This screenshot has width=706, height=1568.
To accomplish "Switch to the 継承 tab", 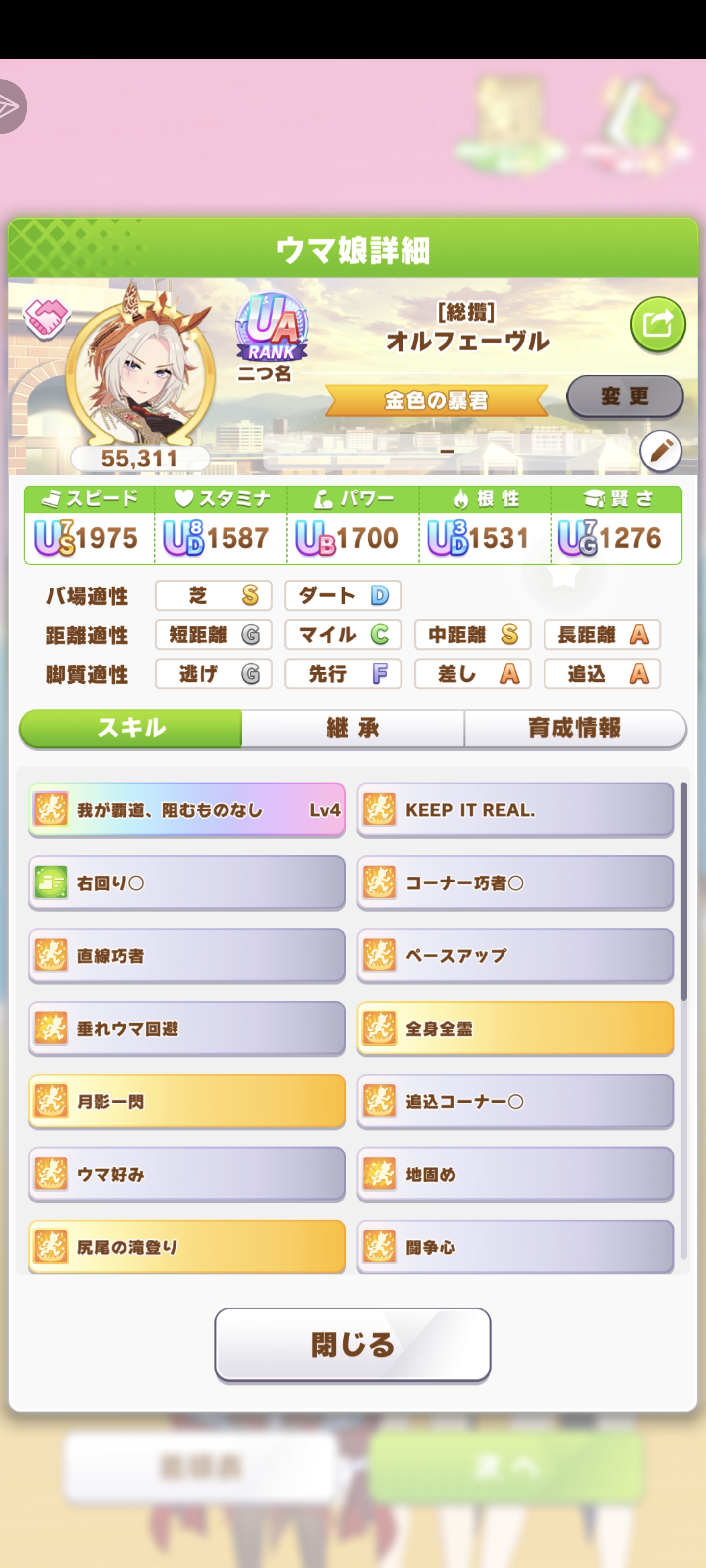I will (x=353, y=728).
